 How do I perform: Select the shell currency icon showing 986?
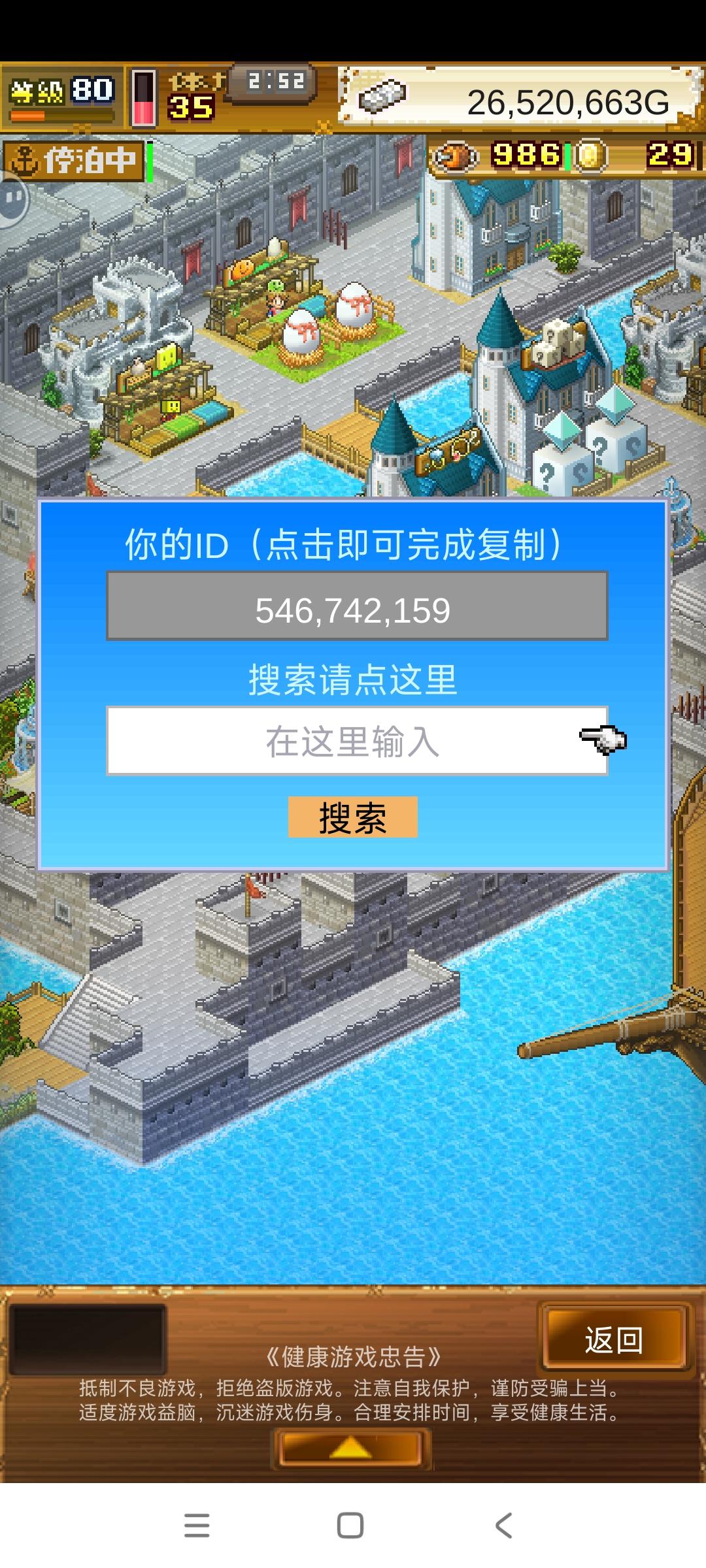click(x=455, y=158)
